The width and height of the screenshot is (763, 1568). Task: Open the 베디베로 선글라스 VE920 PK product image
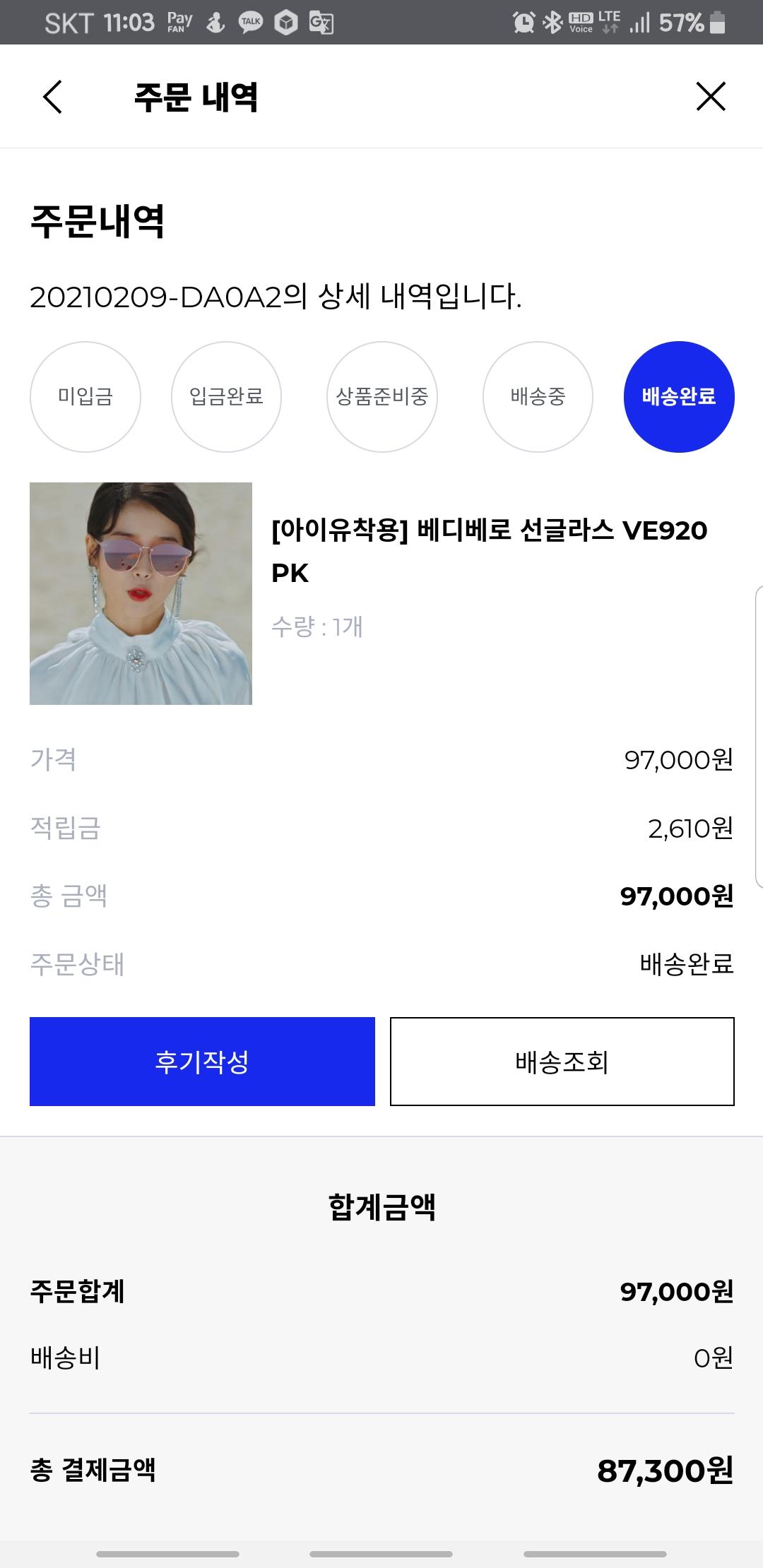point(141,593)
